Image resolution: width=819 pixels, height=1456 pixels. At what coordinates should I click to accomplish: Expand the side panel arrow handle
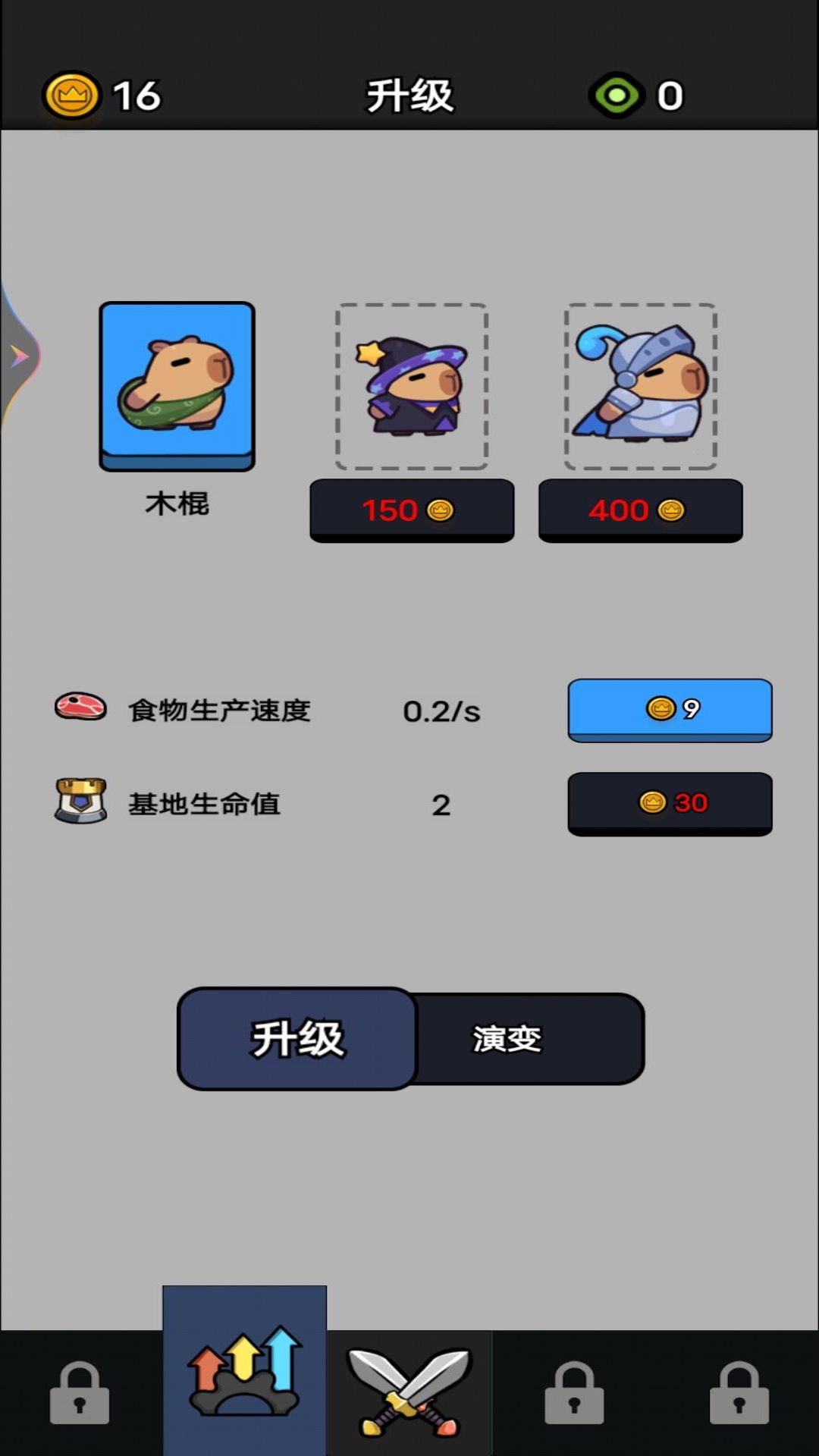18,355
